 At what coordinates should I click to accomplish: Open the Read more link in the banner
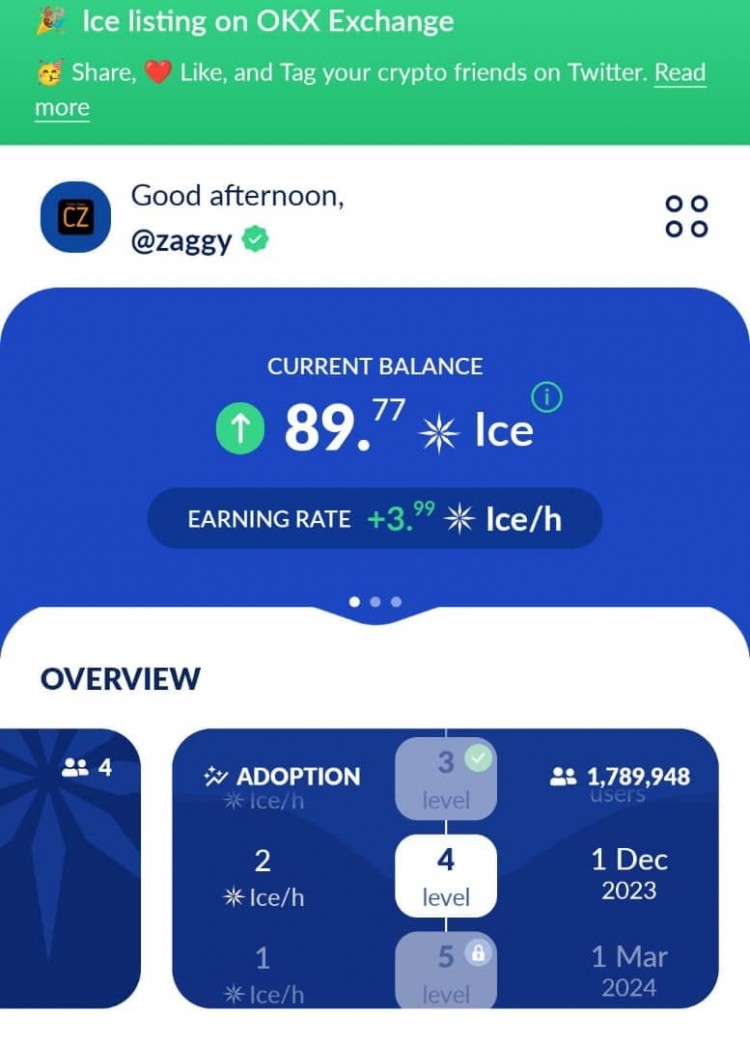coord(680,72)
